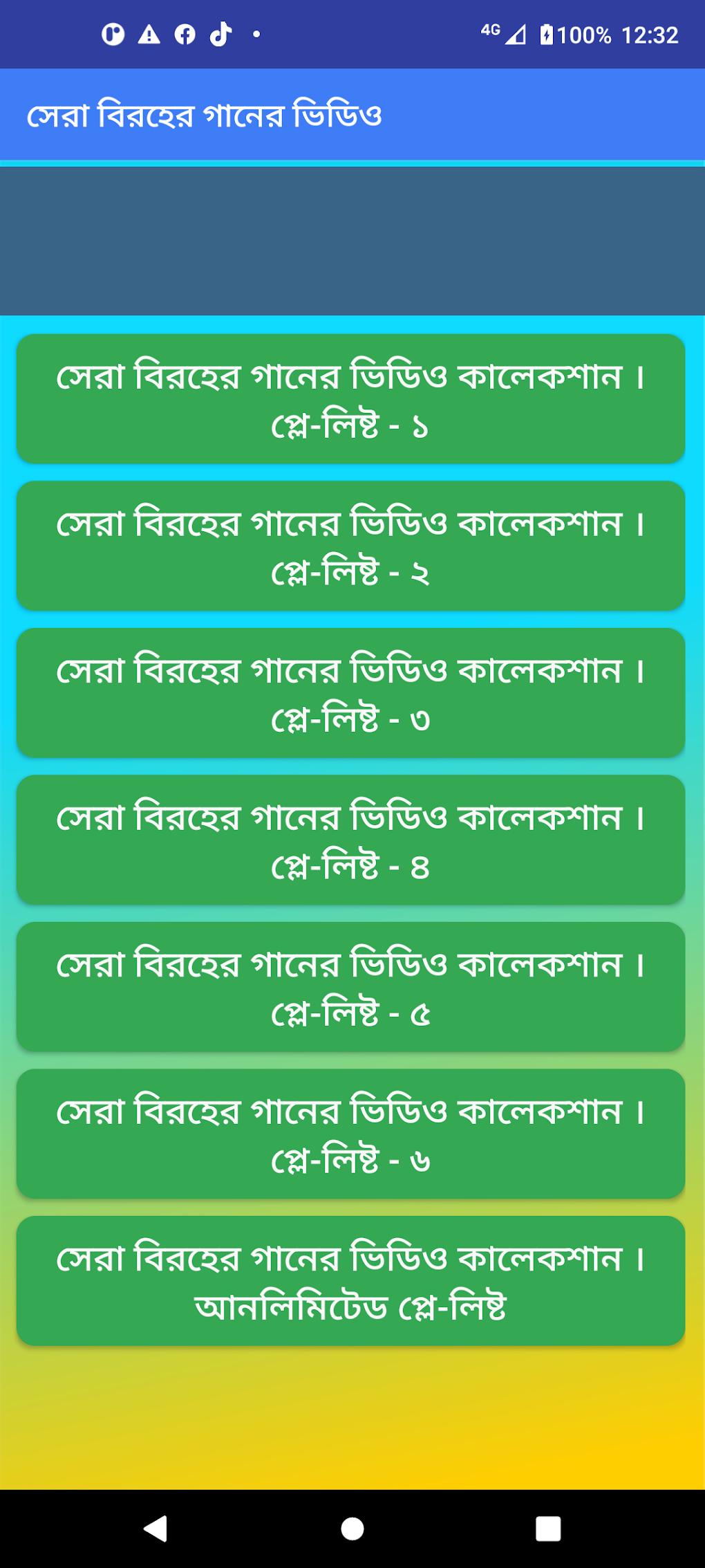Select প্লে-লিষ্ট - ৬ video collection
Image resolution: width=705 pixels, height=1568 pixels.
(x=350, y=1134)
